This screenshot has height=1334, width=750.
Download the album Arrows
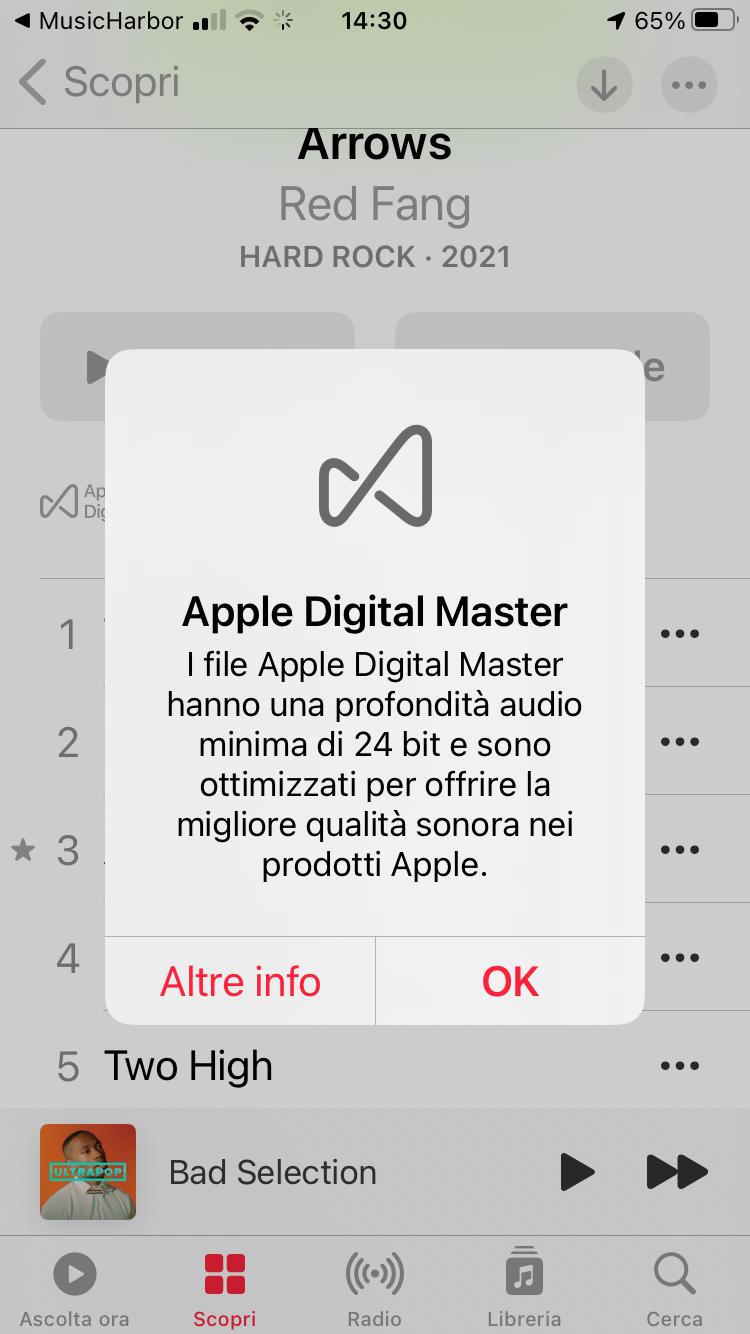tap(604, 84)
